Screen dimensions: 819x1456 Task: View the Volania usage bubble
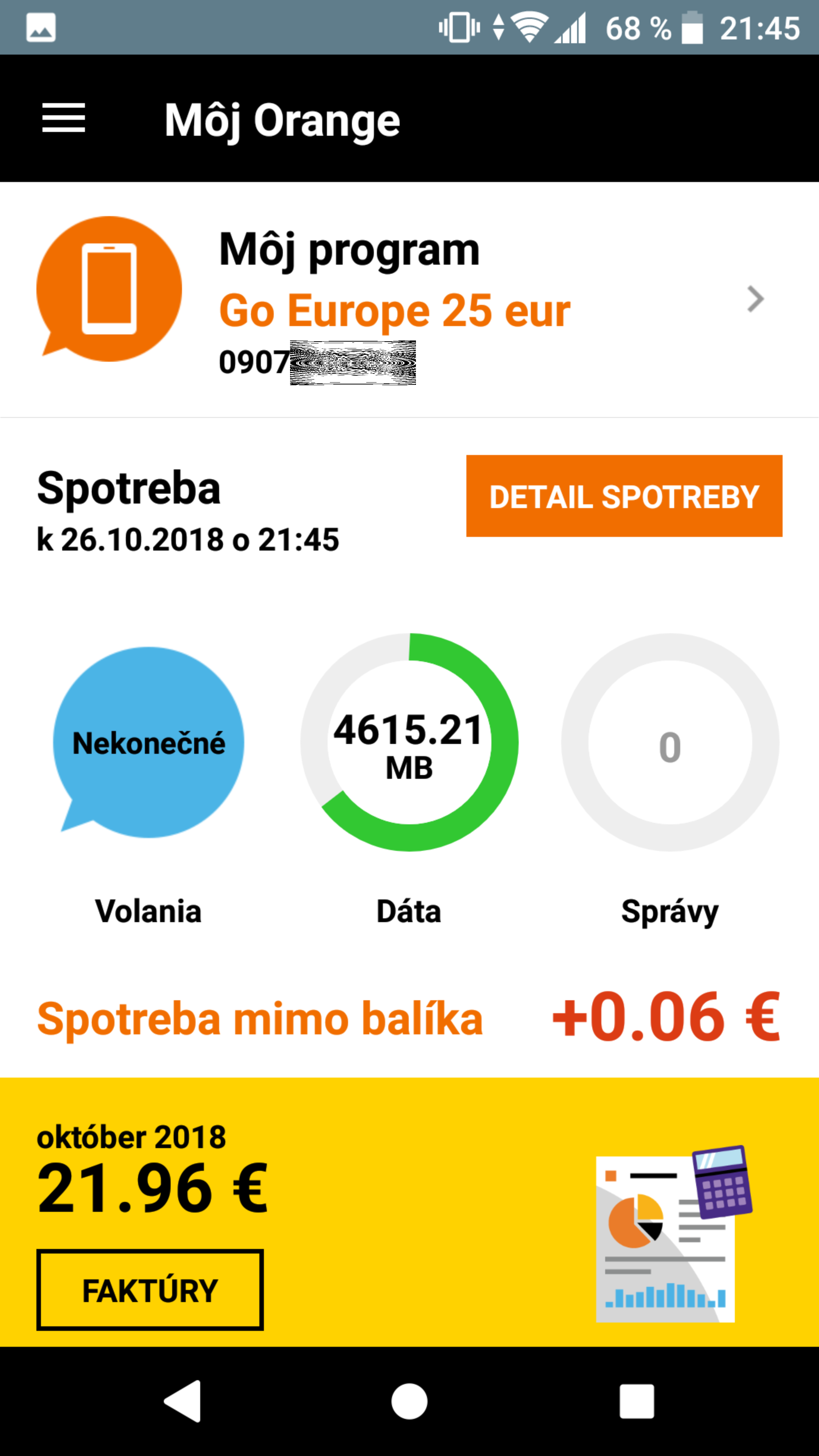click(149, 742)
